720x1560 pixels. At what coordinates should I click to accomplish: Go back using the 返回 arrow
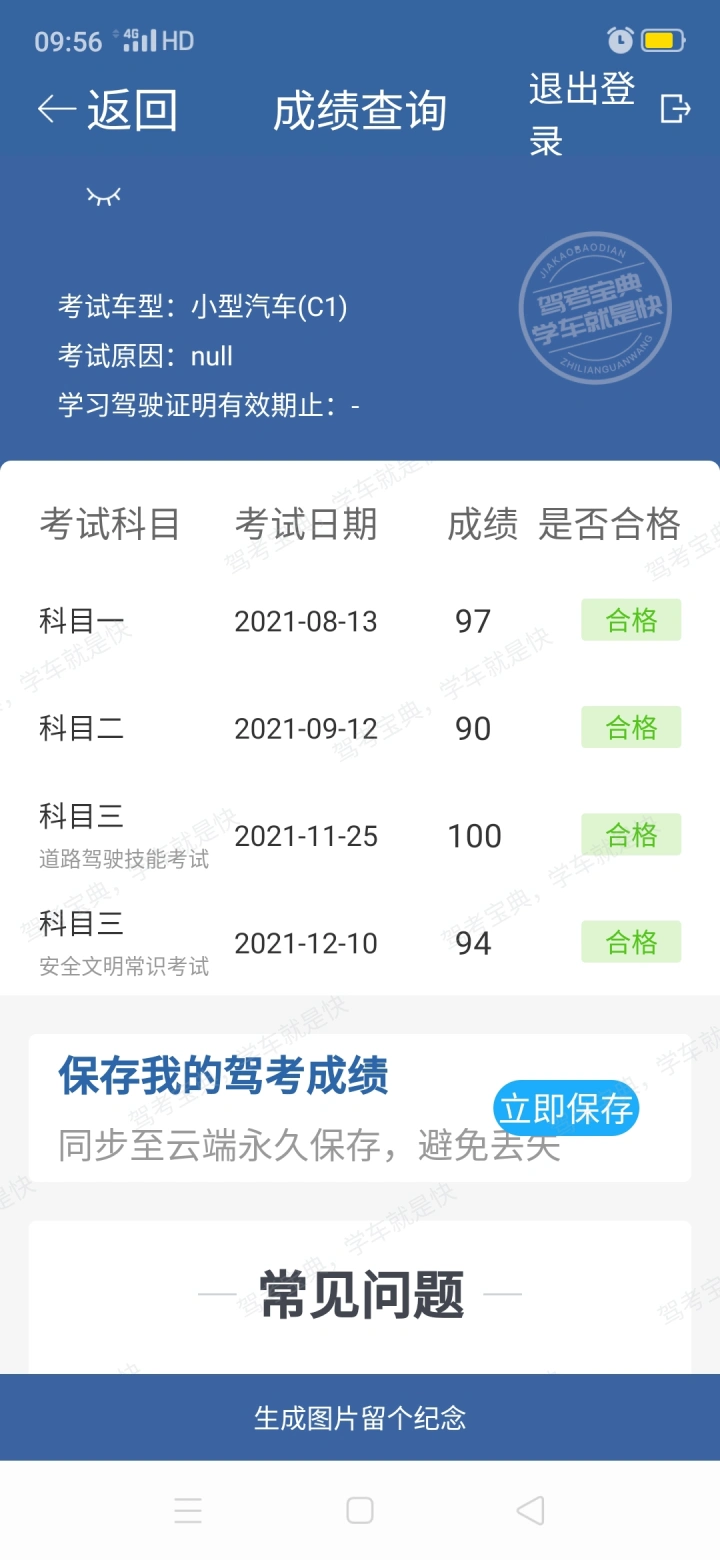tap(107, 110)
